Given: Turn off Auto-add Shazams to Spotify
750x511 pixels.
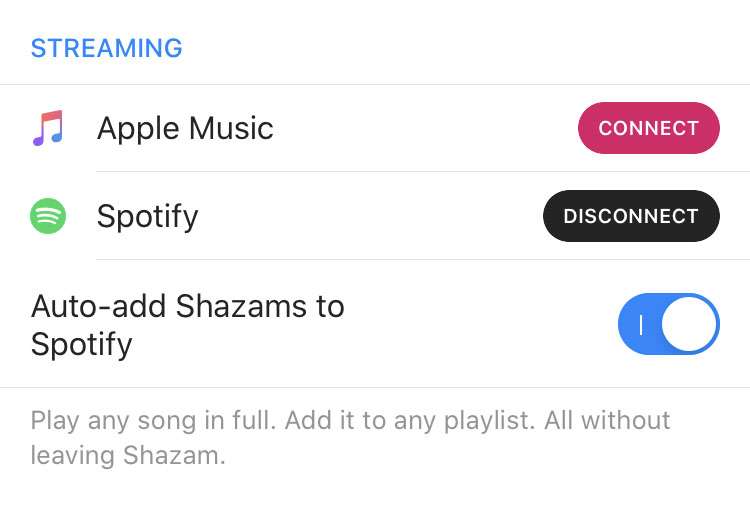Looking at the screenshot, I should [x=668, y=324].
